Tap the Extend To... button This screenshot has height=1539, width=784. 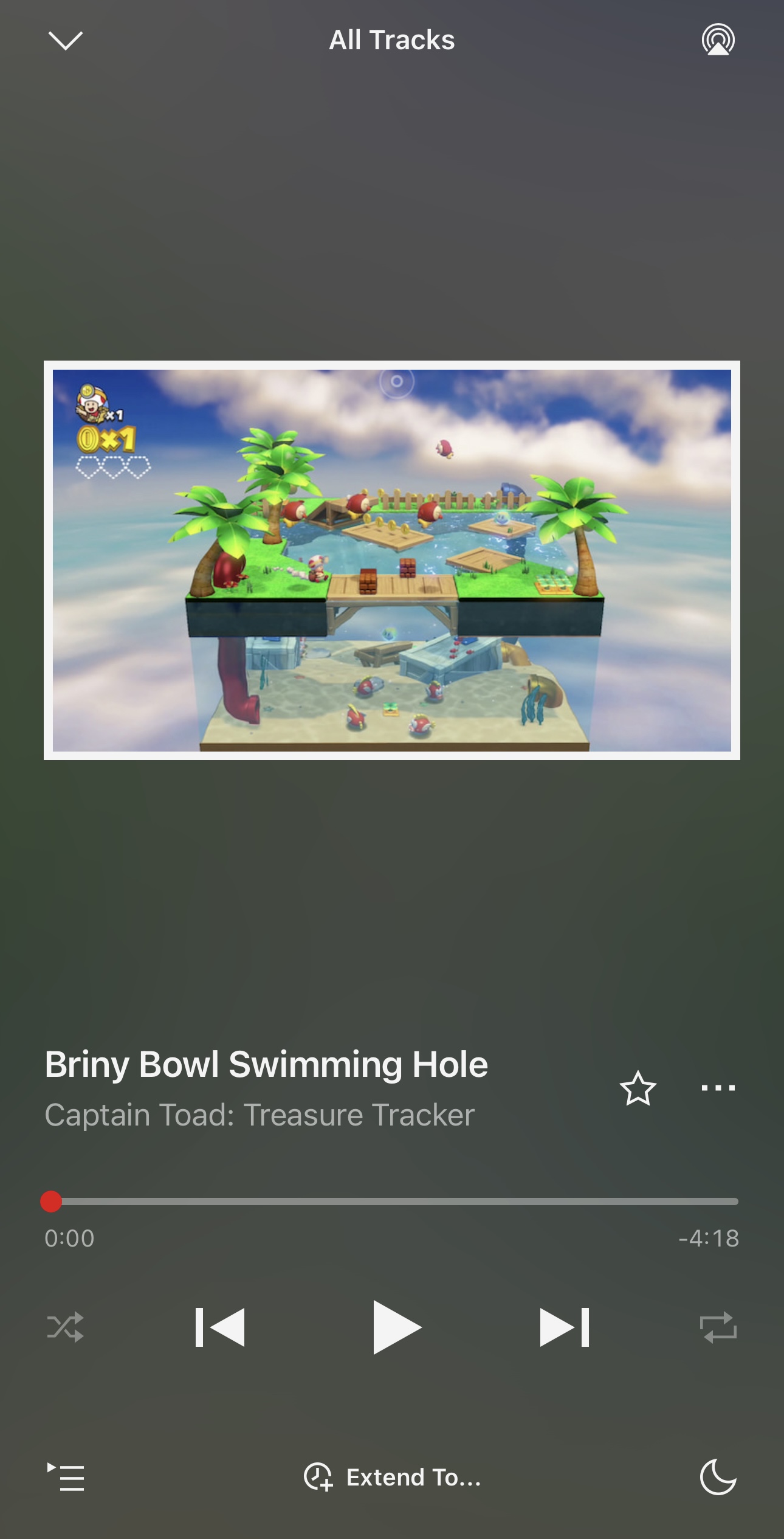[392, 1476]
